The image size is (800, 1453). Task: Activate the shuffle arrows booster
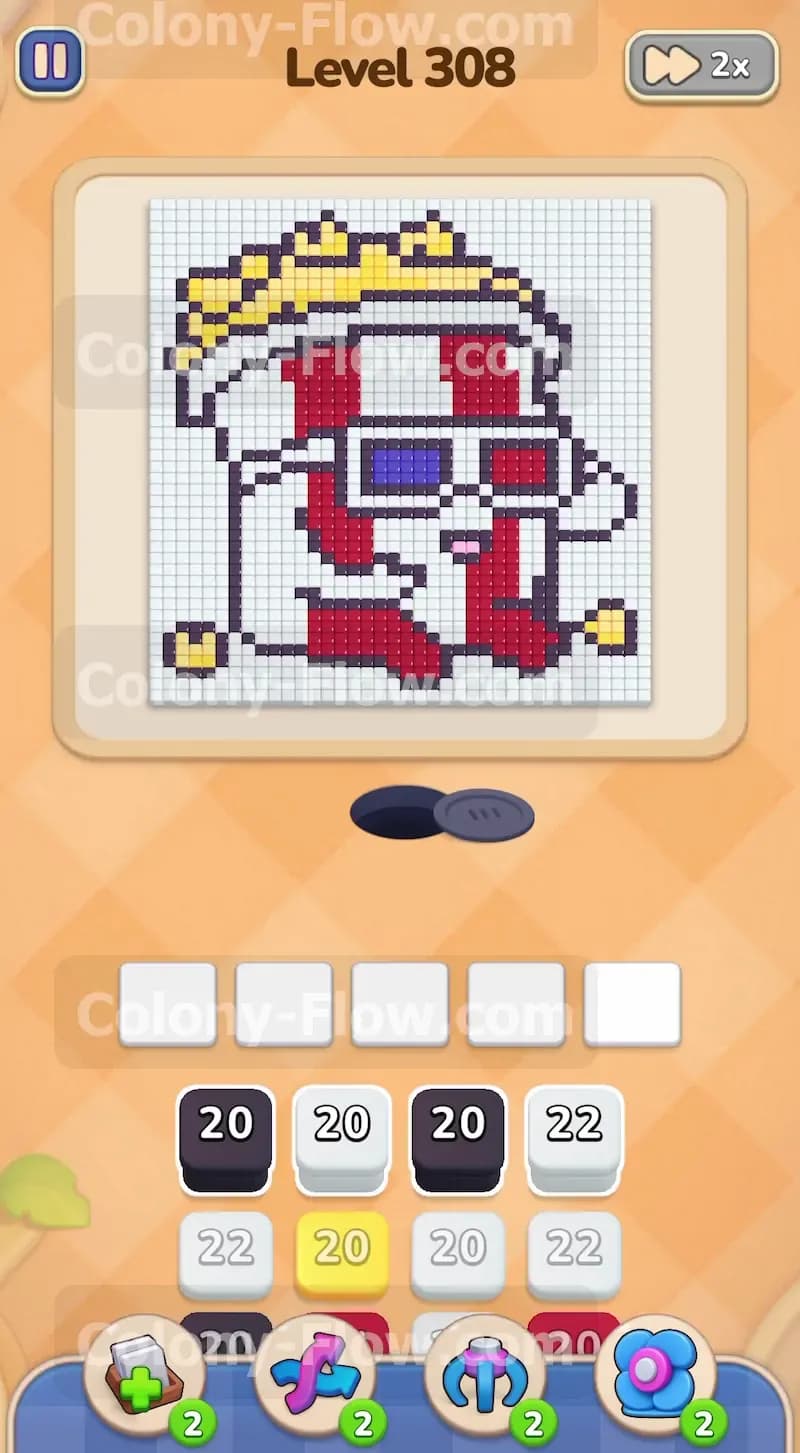[x=315, y=1378]
